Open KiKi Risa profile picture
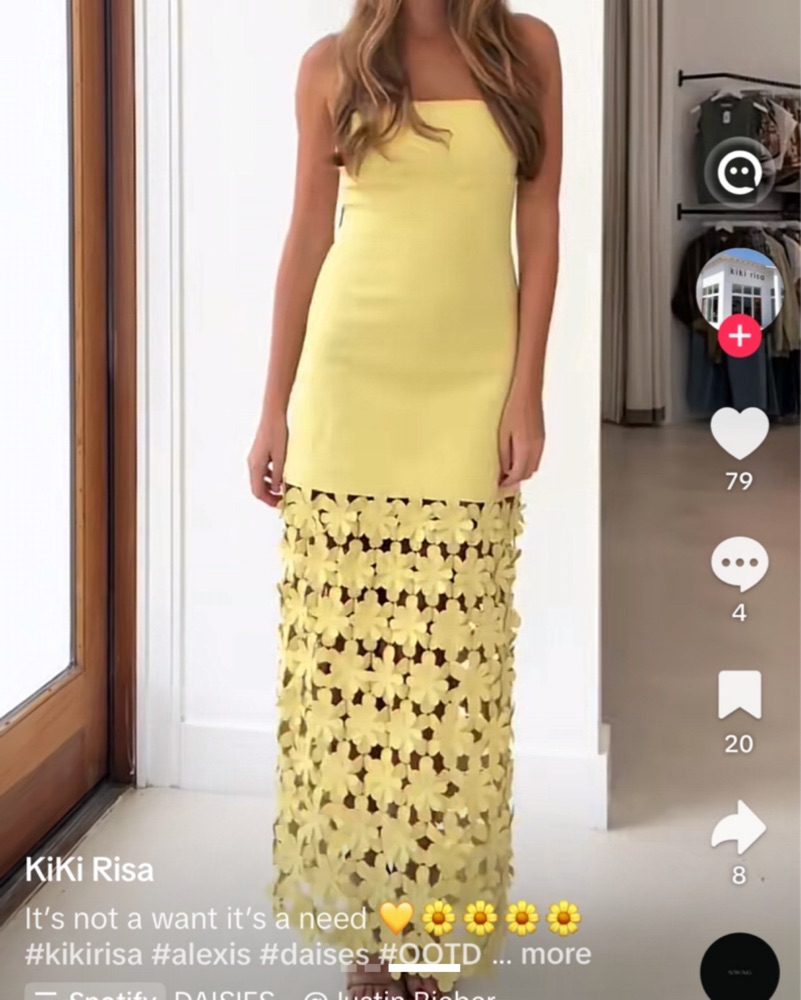The image size is (801, 1000). (739, 287)
